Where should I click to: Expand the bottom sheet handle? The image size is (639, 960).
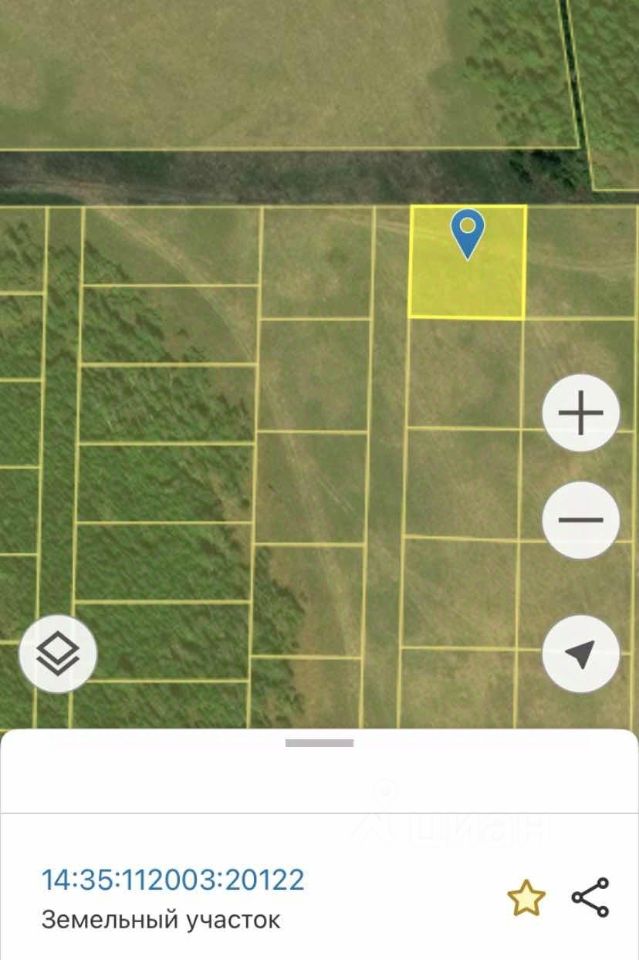(319, 743)
